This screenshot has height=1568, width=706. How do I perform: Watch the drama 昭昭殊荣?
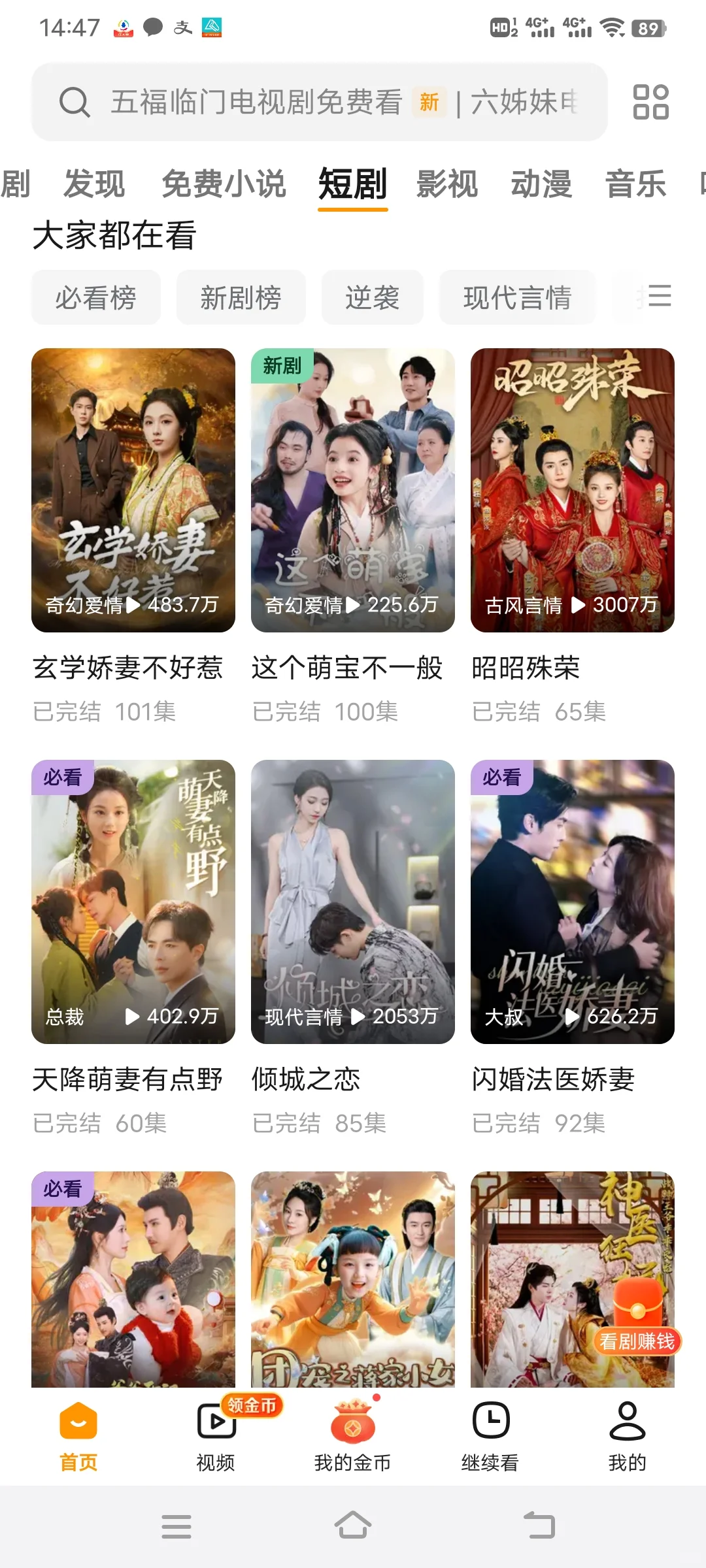tap(573, 490)
